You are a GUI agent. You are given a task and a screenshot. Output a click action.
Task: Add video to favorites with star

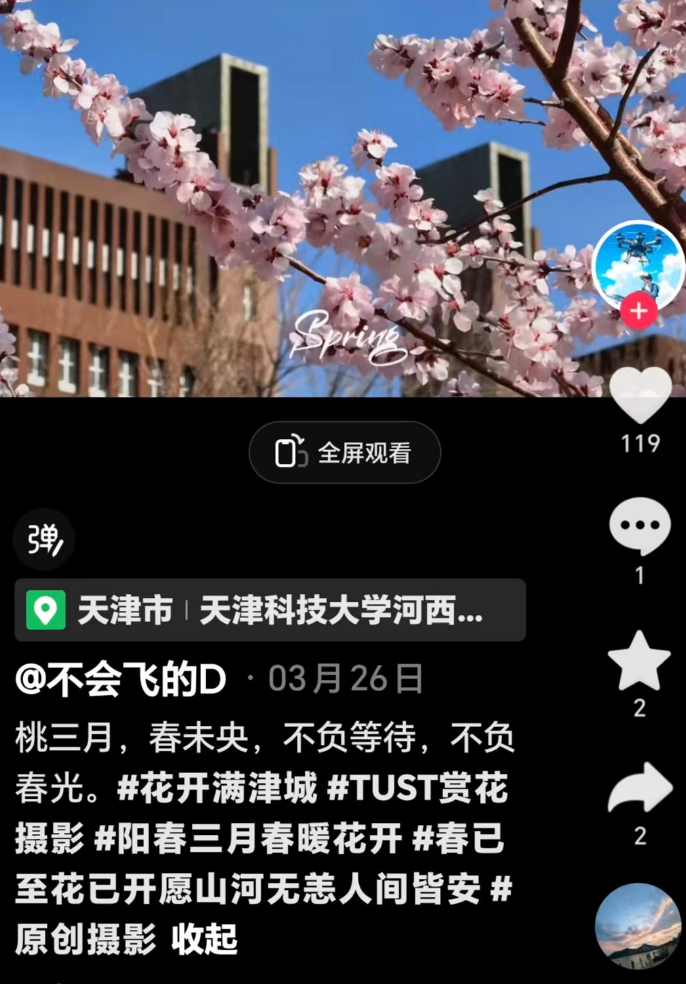coord(640,662)
